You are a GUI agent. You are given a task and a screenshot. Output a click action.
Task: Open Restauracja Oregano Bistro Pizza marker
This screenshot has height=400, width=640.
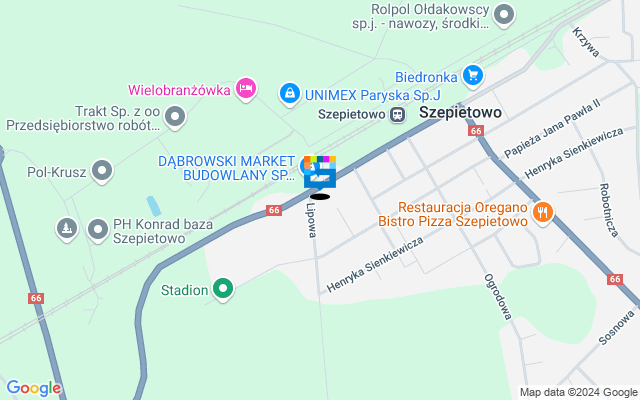(x=543, y=211)
